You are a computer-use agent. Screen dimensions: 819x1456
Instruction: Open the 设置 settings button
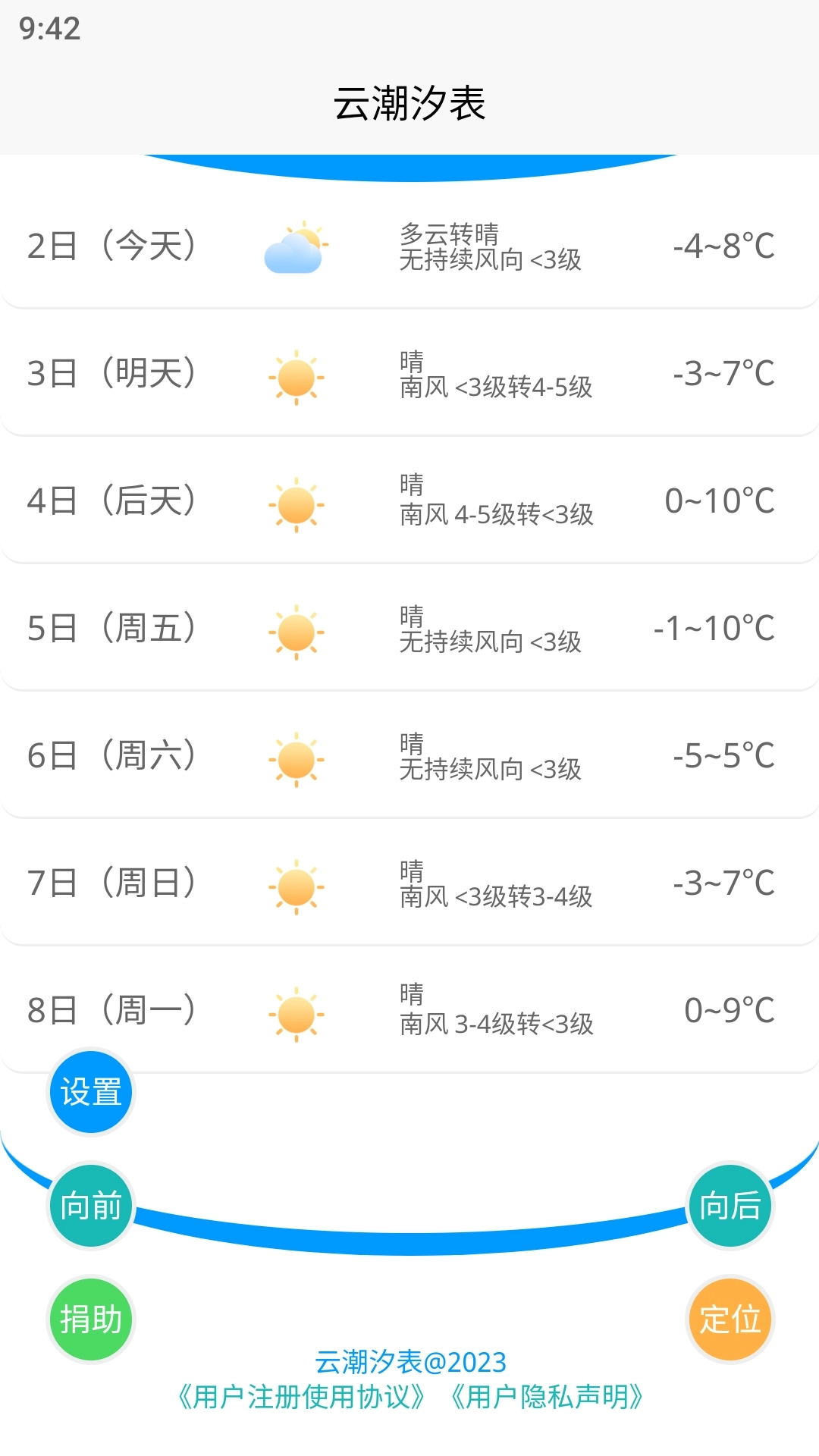coord(89,1091)
